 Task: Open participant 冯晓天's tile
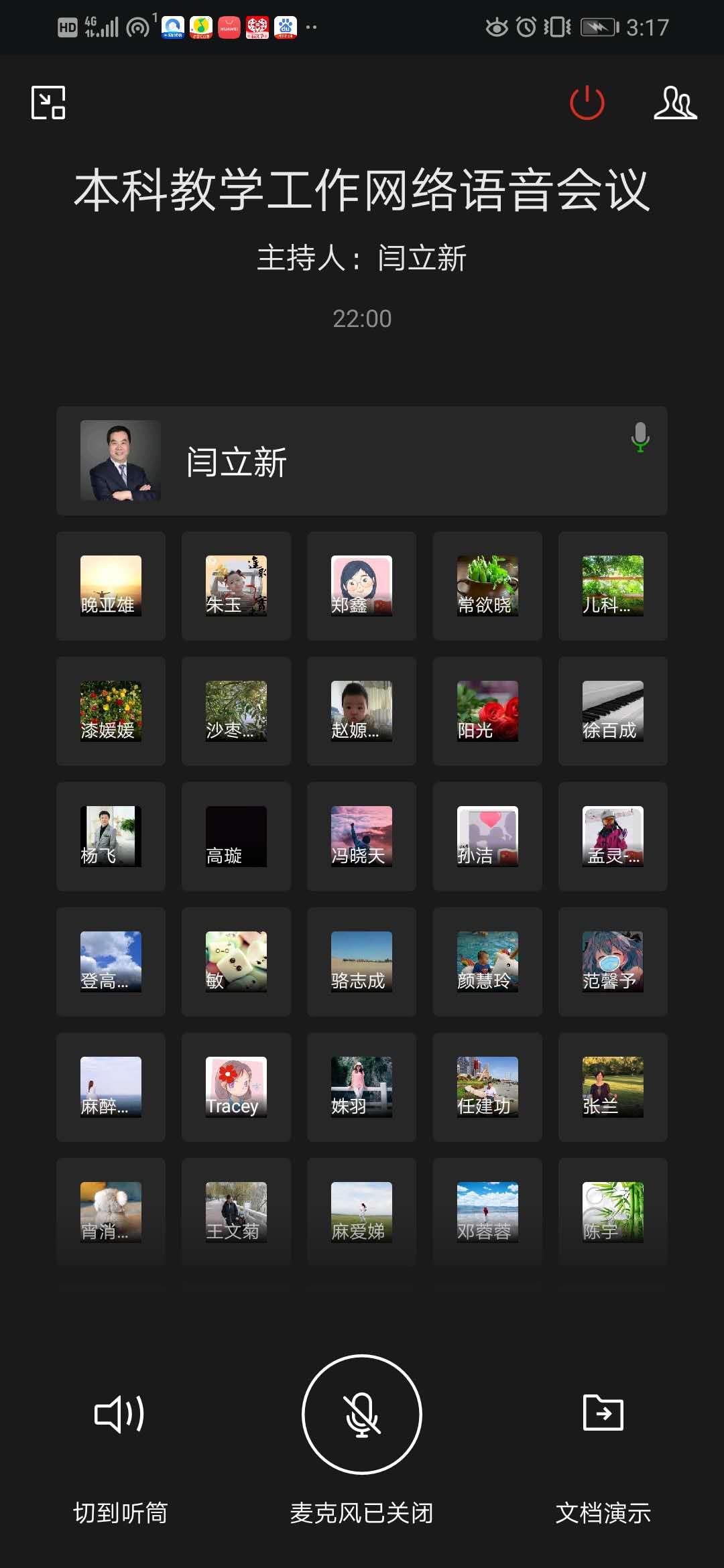tap(361, 836)
